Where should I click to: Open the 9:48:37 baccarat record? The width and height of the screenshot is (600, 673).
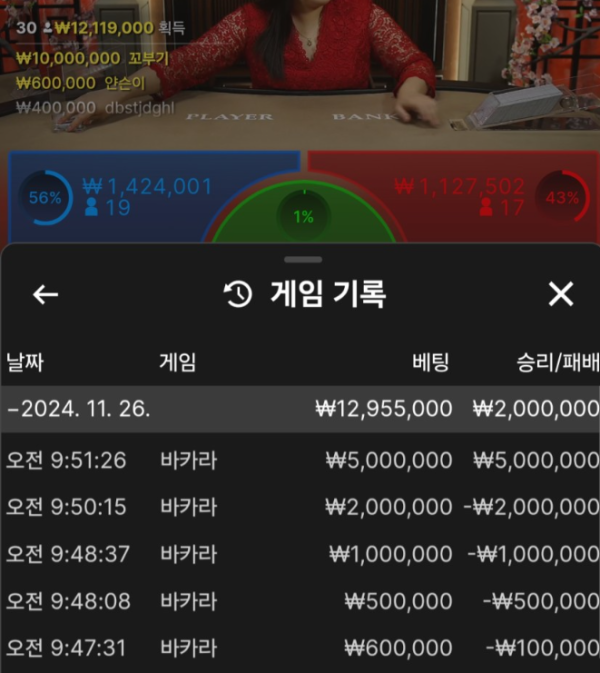[x=300, y=554]
